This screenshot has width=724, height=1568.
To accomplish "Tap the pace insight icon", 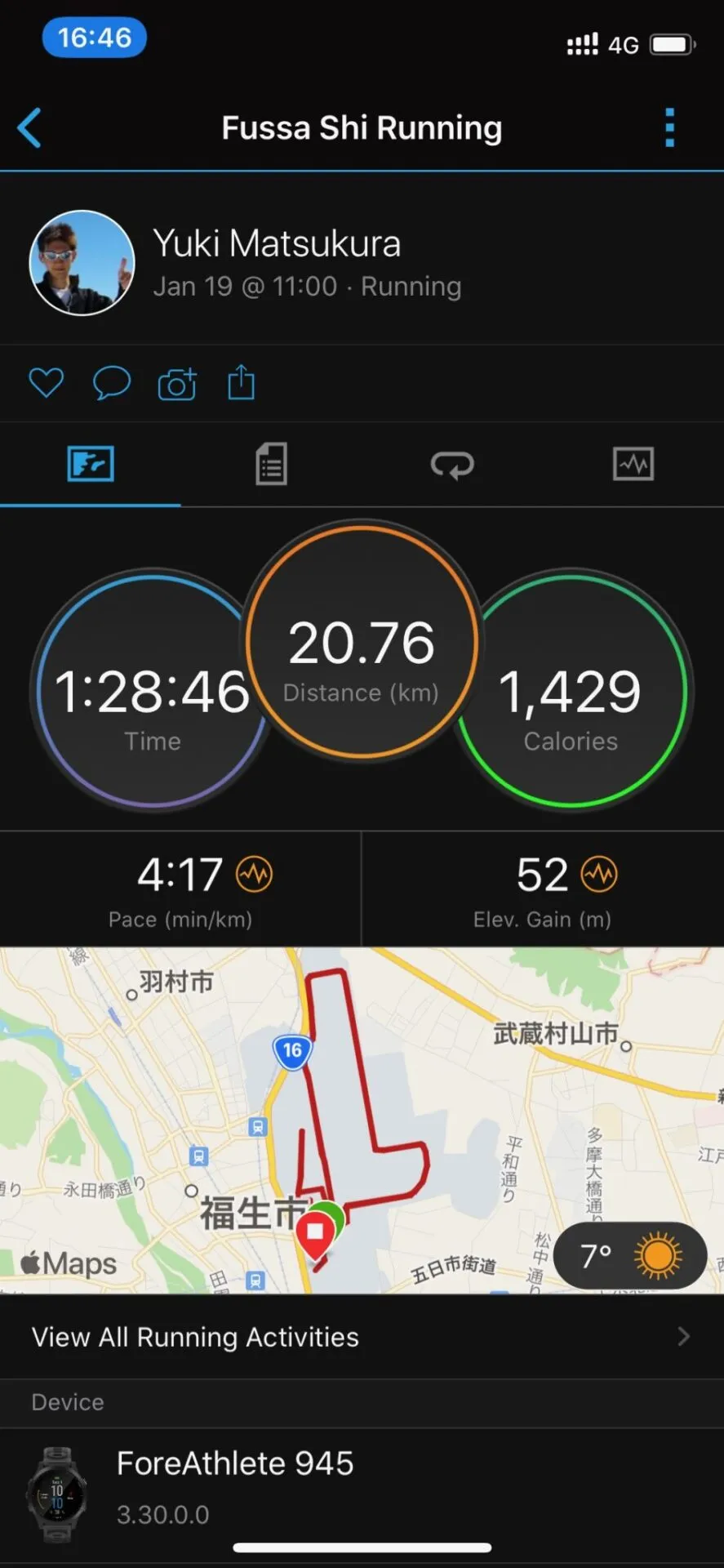I will [x=255, y=875].
